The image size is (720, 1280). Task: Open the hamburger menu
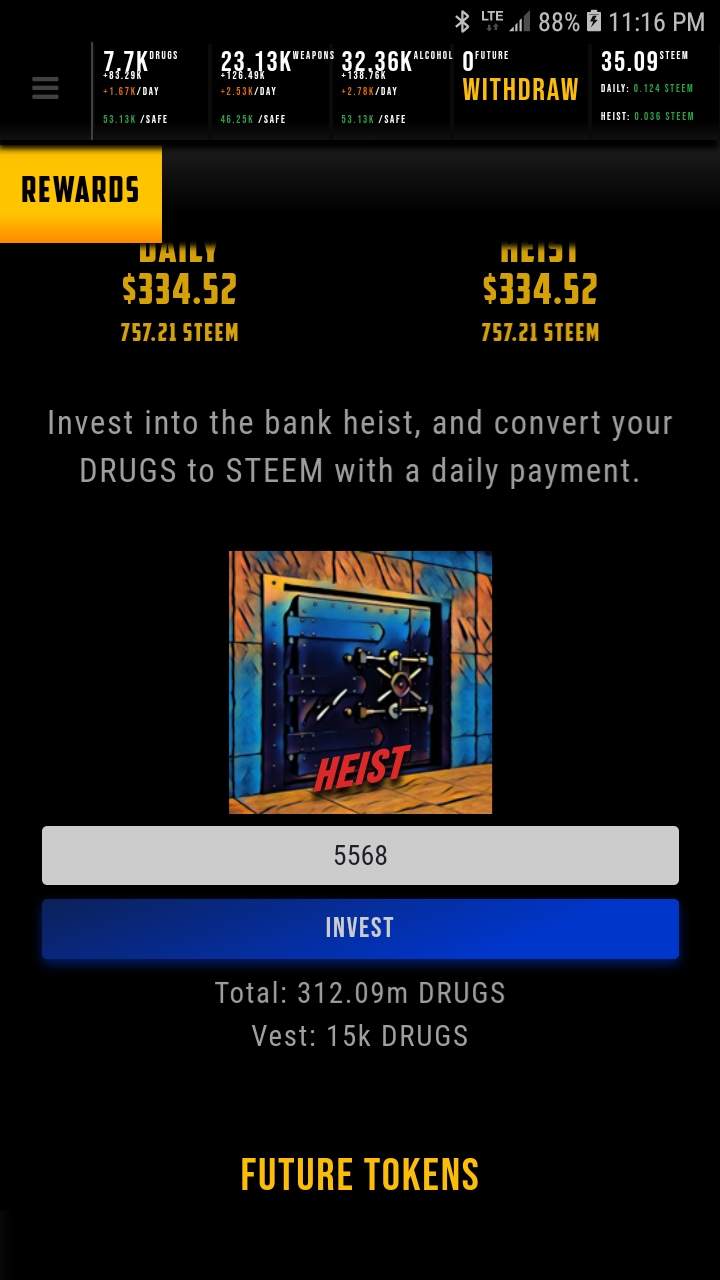click(45, 89)
